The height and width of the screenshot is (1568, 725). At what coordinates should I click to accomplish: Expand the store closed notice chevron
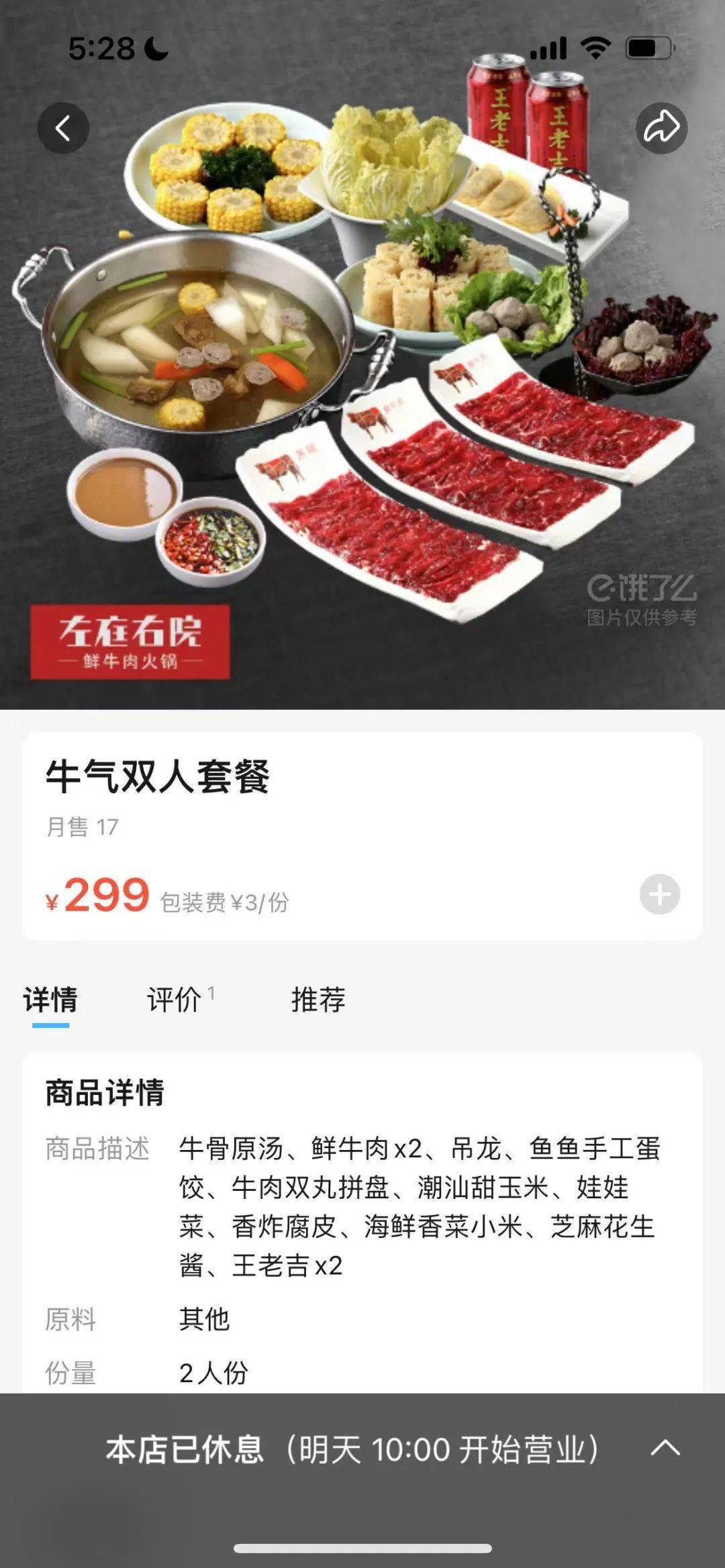click(x=665, y=1448)
